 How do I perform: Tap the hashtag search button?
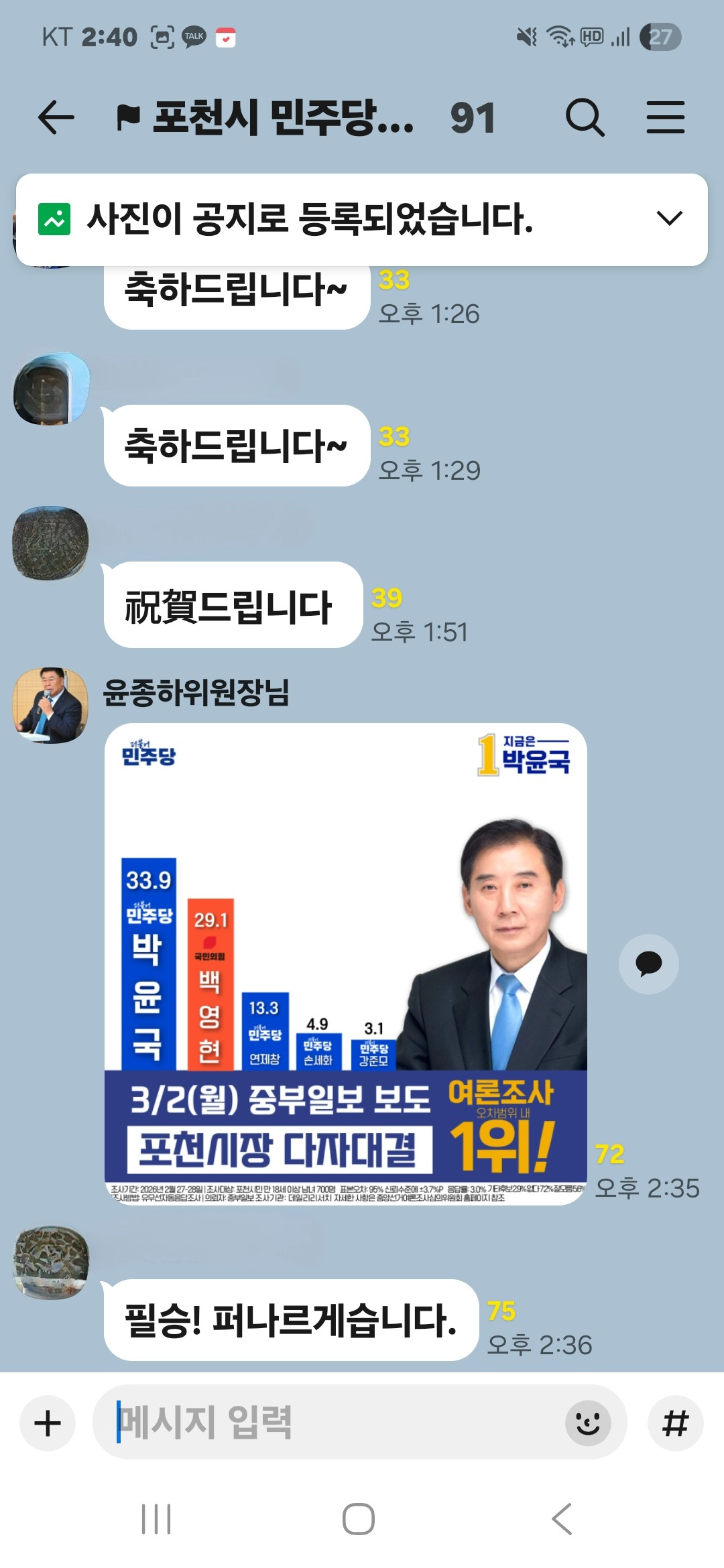click(x=675, y=1423)
